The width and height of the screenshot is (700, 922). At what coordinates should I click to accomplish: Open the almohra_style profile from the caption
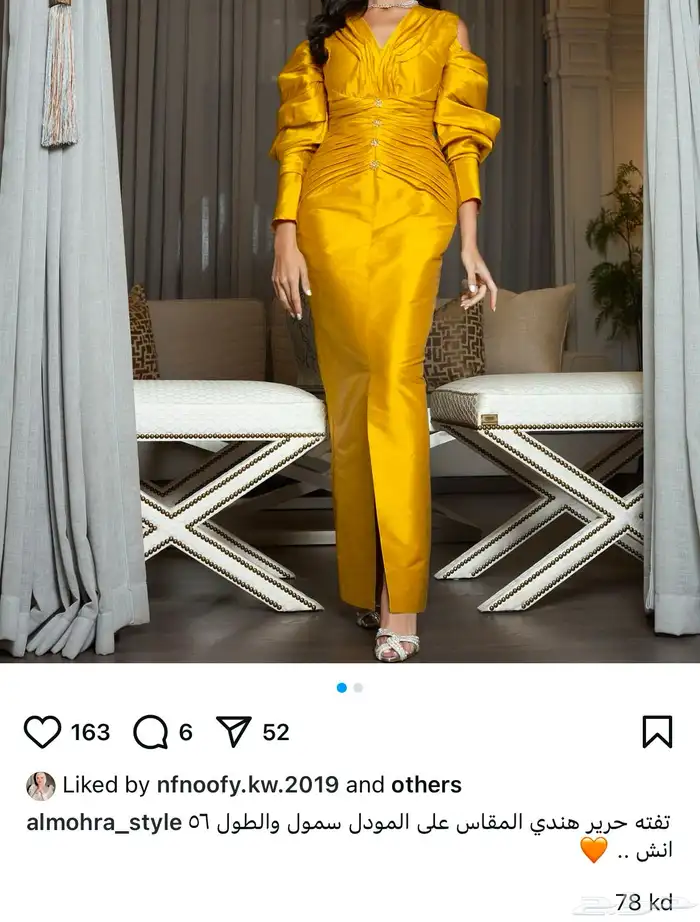(x=97, y=823)
